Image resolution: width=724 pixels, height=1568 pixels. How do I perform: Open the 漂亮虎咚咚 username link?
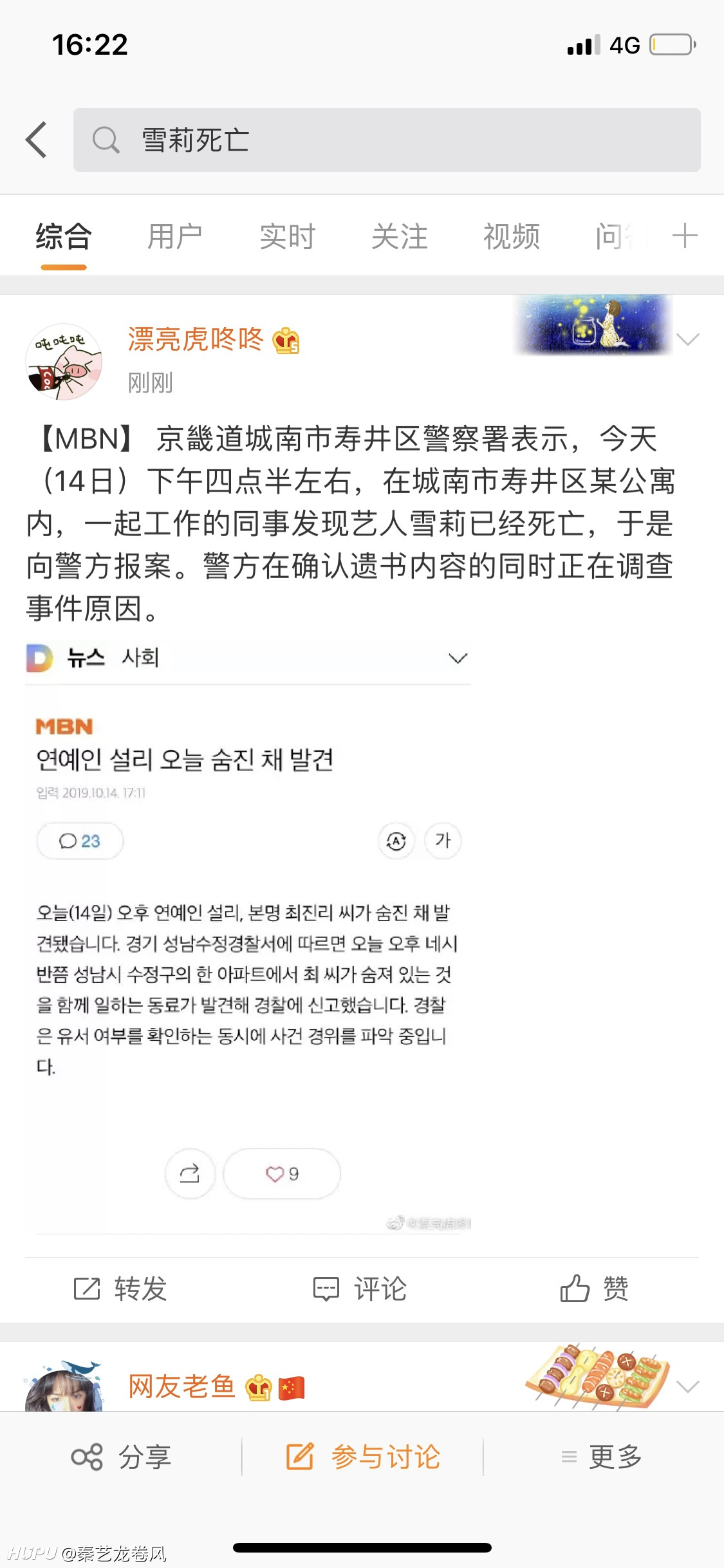pos(196,339)
